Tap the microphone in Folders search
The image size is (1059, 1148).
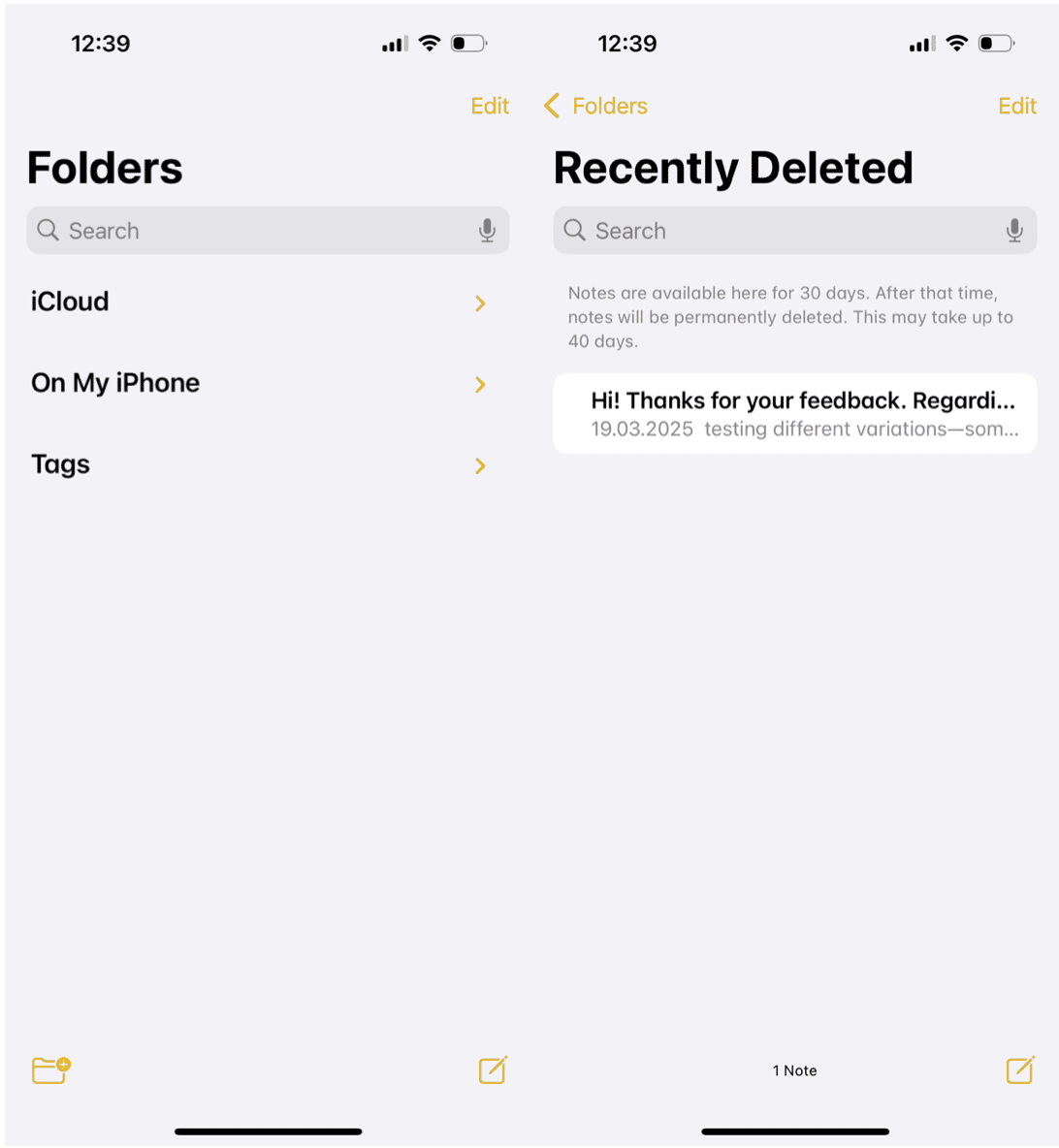[x=487, y=231]
